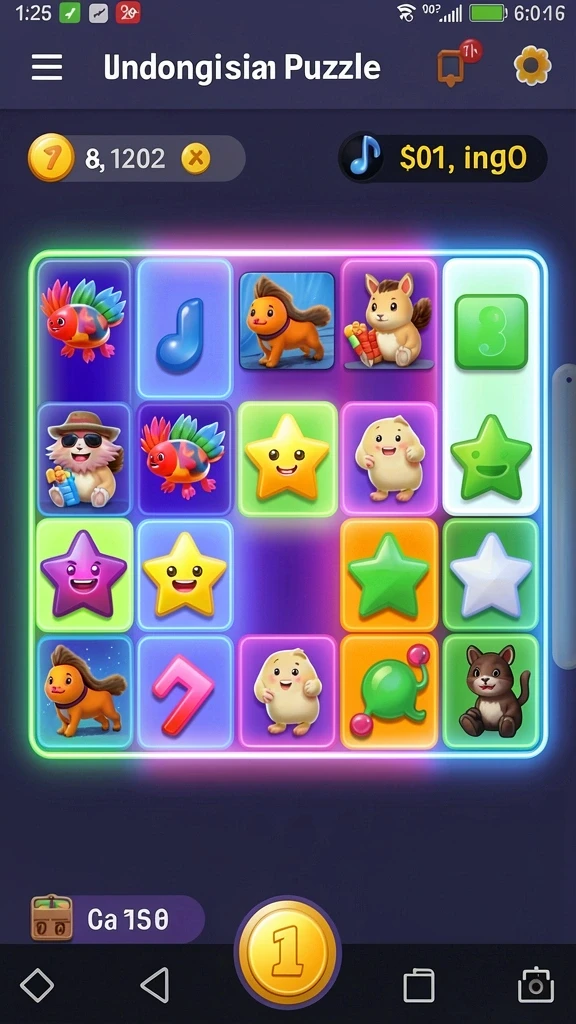The height and width of the screenshot is (1024, 576).
Task: Select the white star tile
Action: (491, 575)
